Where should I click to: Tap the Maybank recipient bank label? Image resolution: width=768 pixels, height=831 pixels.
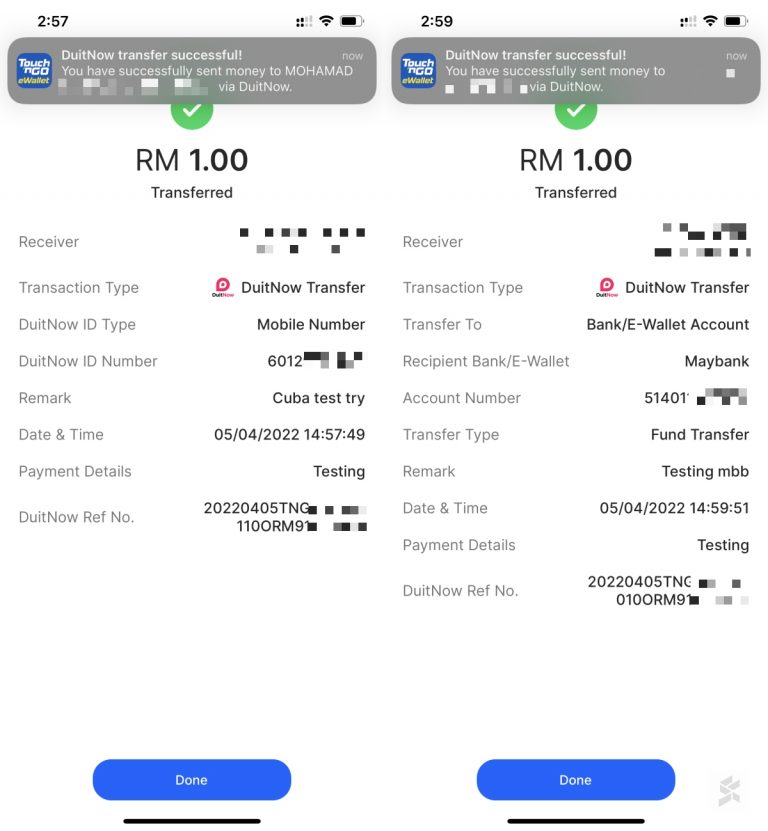(x=716, y=361)
